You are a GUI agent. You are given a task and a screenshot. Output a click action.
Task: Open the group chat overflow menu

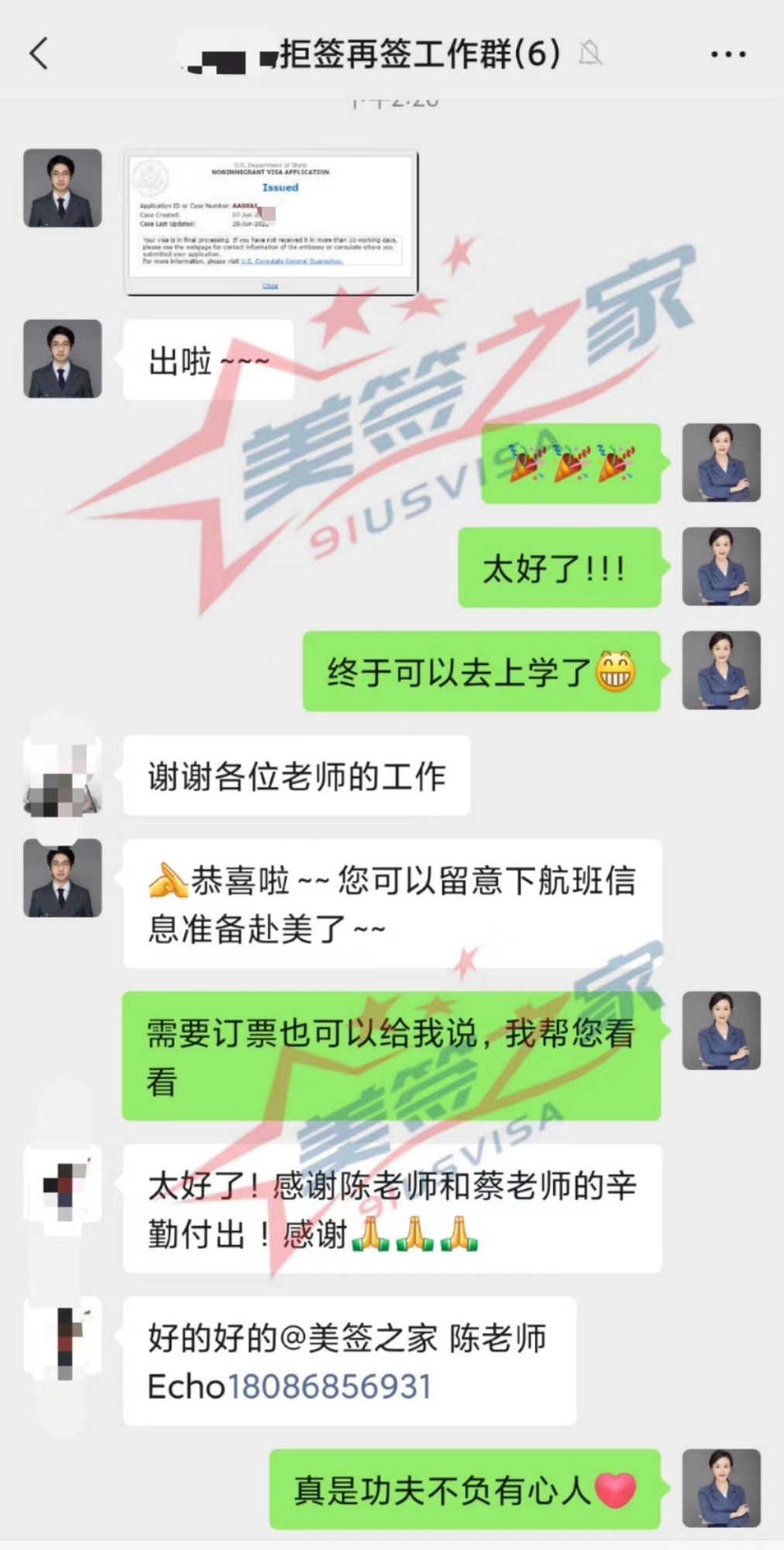(727, 54)
